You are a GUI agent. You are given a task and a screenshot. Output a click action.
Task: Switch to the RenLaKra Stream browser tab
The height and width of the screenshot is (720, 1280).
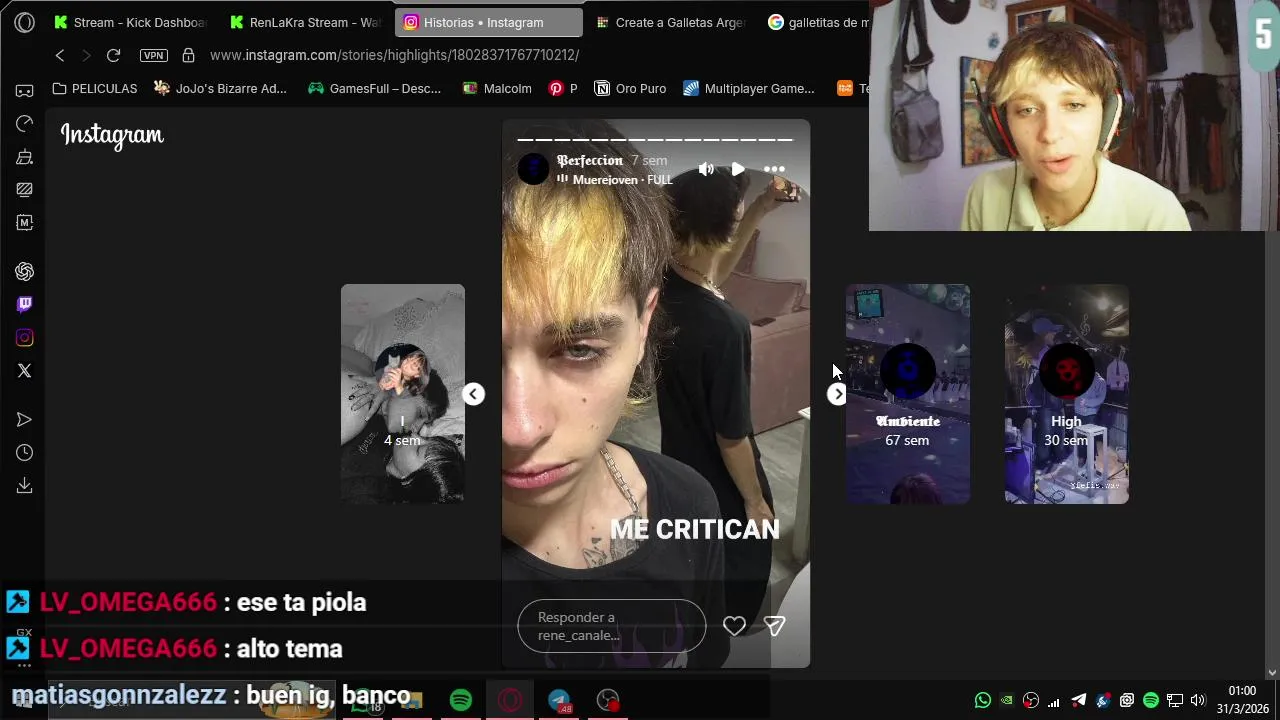pyautogui.click(x=305, y=22)
